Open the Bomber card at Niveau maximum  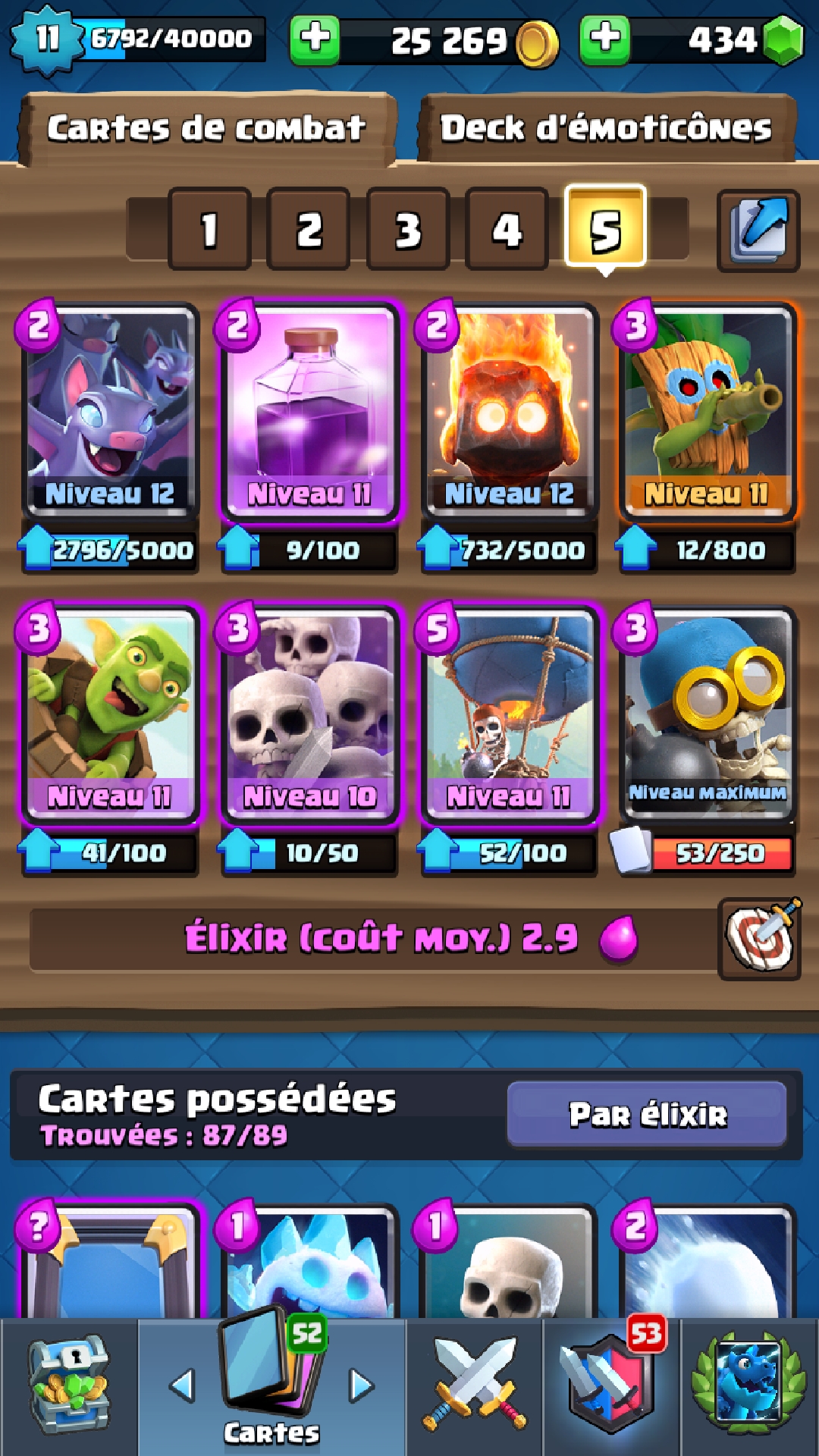[x=708, y=713]
